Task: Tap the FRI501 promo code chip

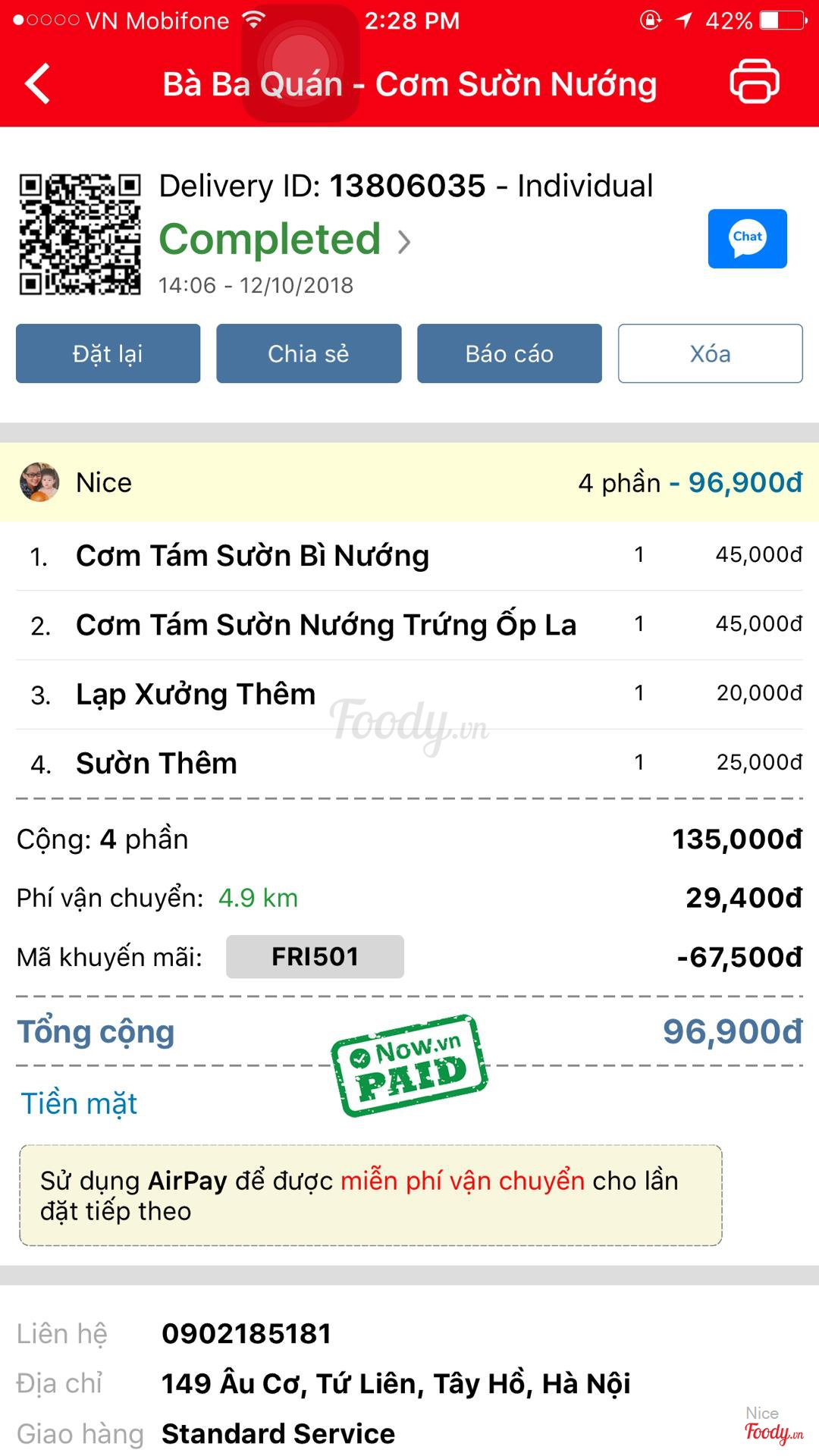Action: pos(315,957)
